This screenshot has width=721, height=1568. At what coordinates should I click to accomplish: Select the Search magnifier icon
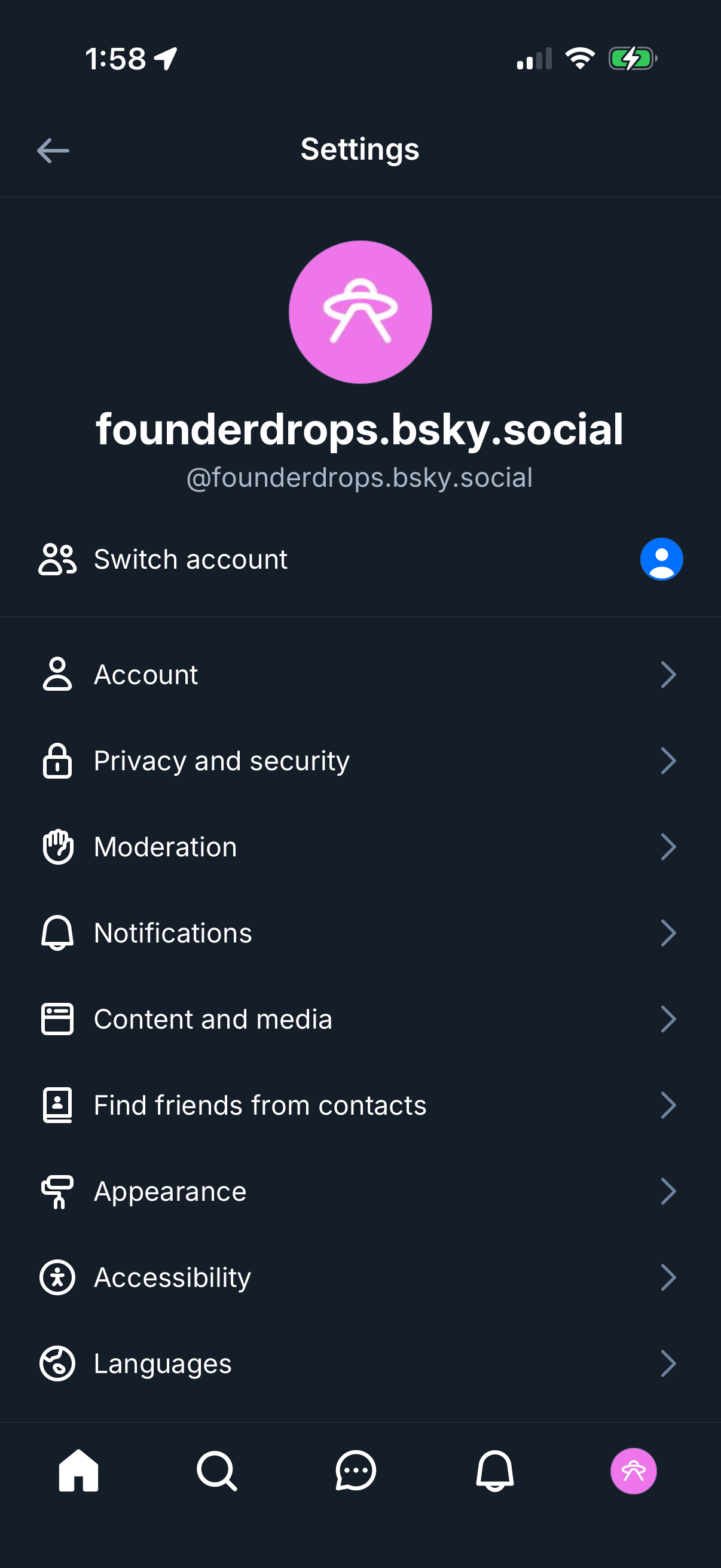coord(216,1472)
